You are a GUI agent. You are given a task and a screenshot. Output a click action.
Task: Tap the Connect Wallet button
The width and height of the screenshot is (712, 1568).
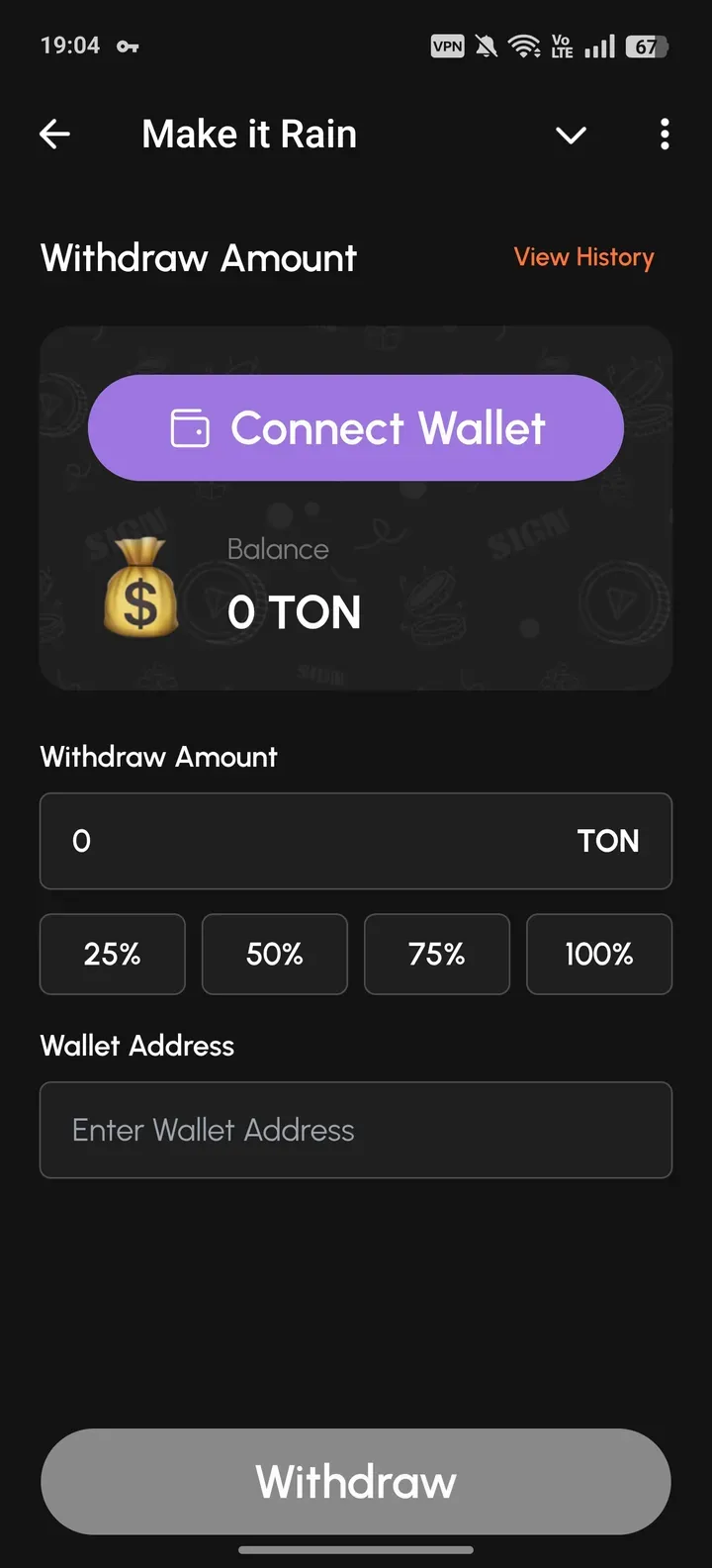click(356, 428)
